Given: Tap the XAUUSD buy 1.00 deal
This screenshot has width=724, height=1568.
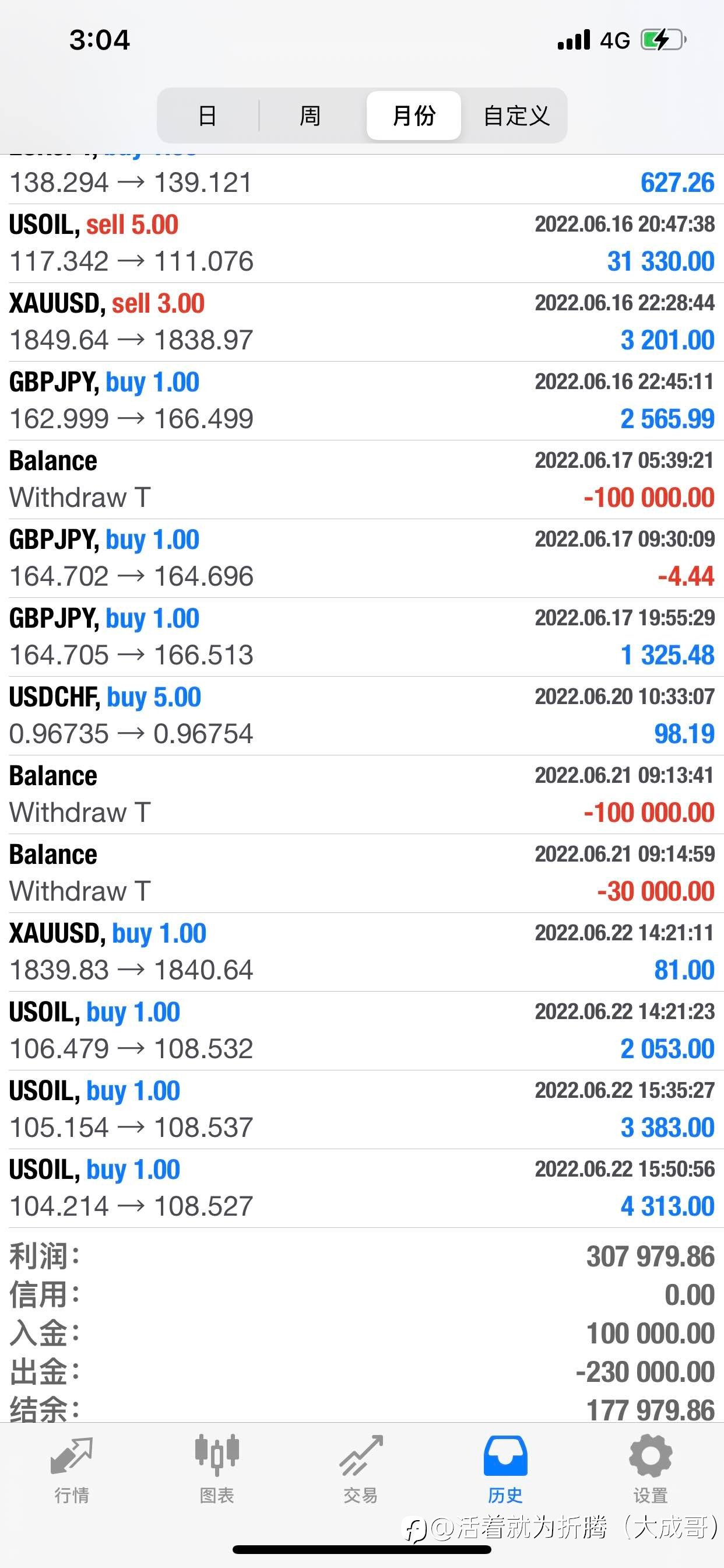Looking at the screenshot, I should click(x=362, y=952).
